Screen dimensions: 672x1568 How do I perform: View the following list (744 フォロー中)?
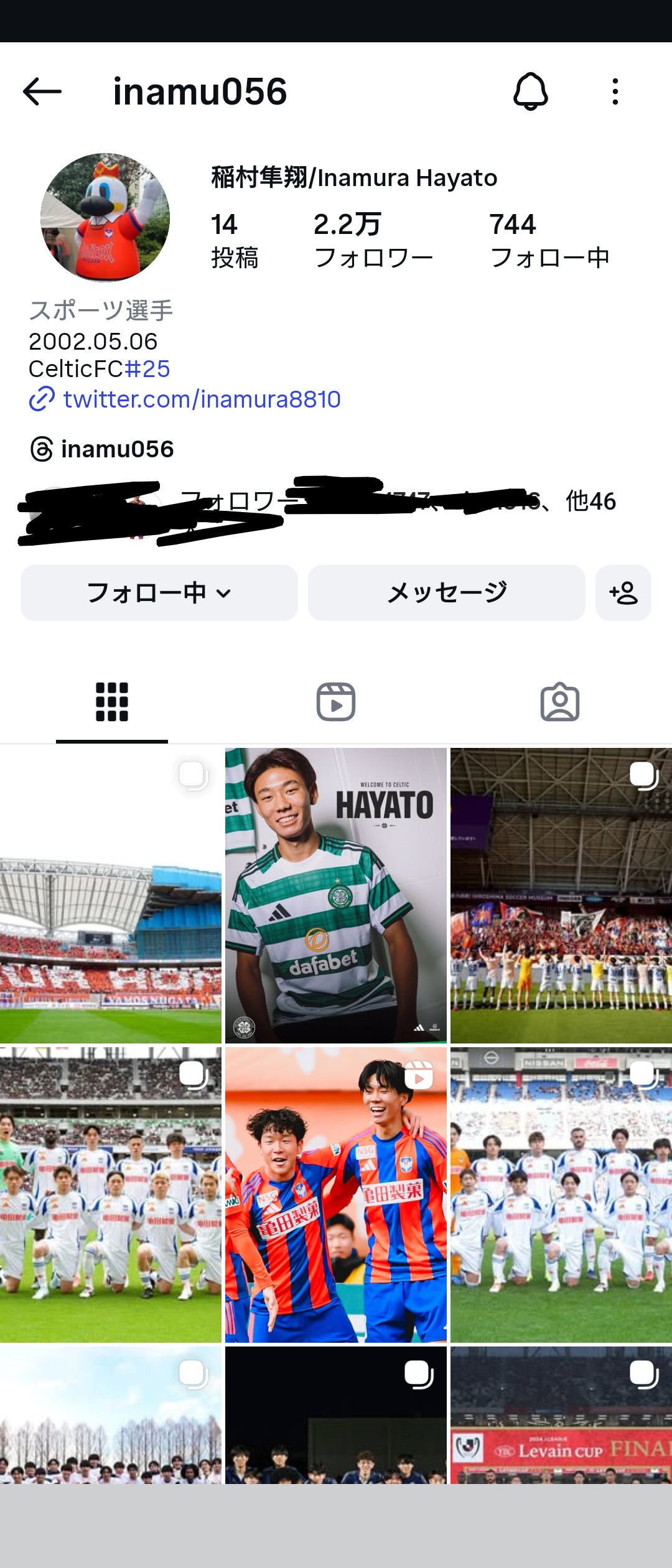pos(549,240)
